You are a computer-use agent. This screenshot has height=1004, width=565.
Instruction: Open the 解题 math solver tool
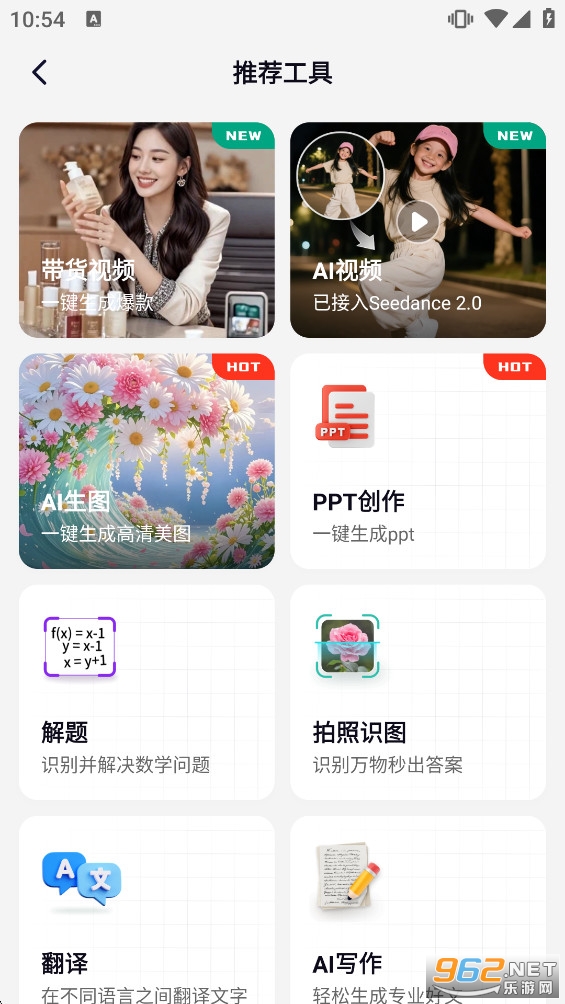(x=147, y=692)
